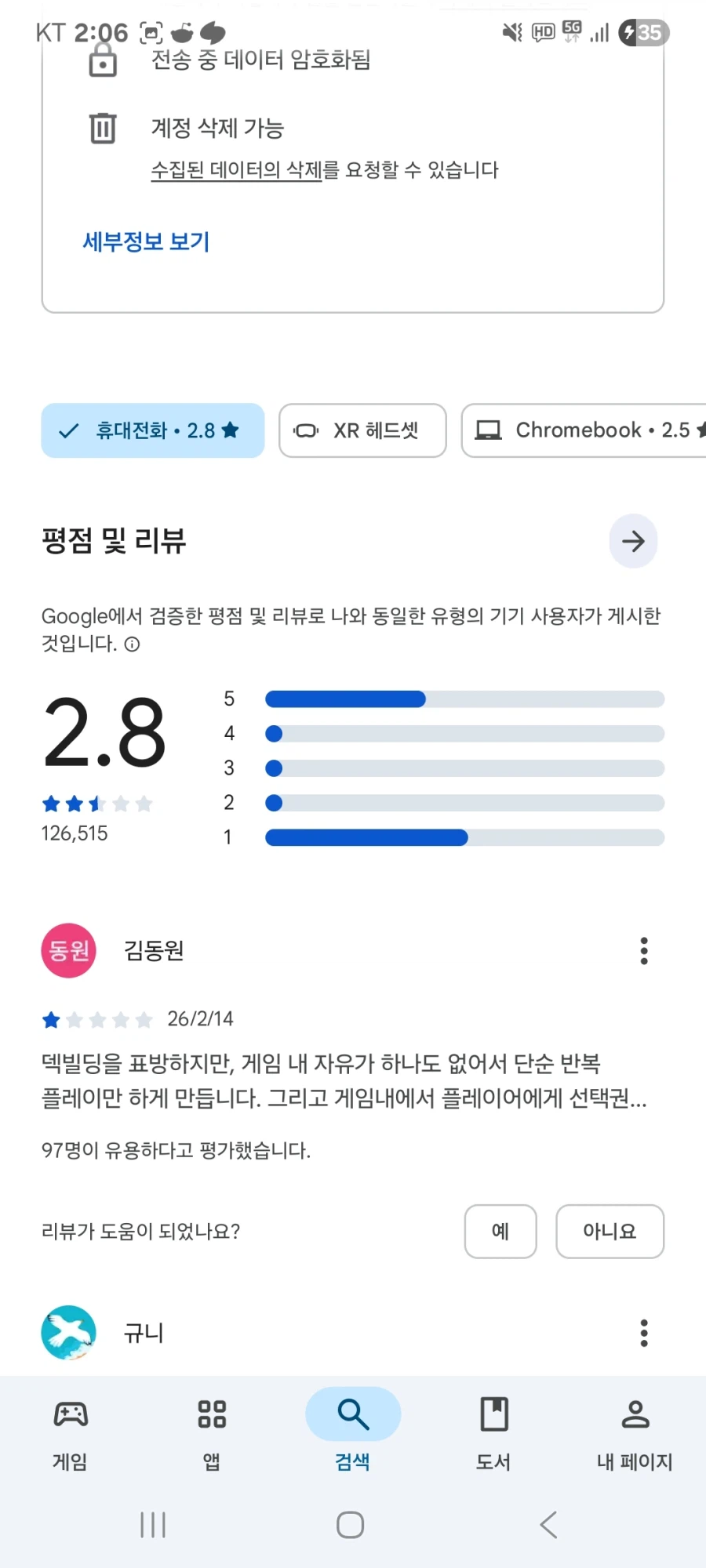Tap the info icon next to review verification text
Image resolution: width=706 pixels, height=1568 pixels.
coord(132,644)
